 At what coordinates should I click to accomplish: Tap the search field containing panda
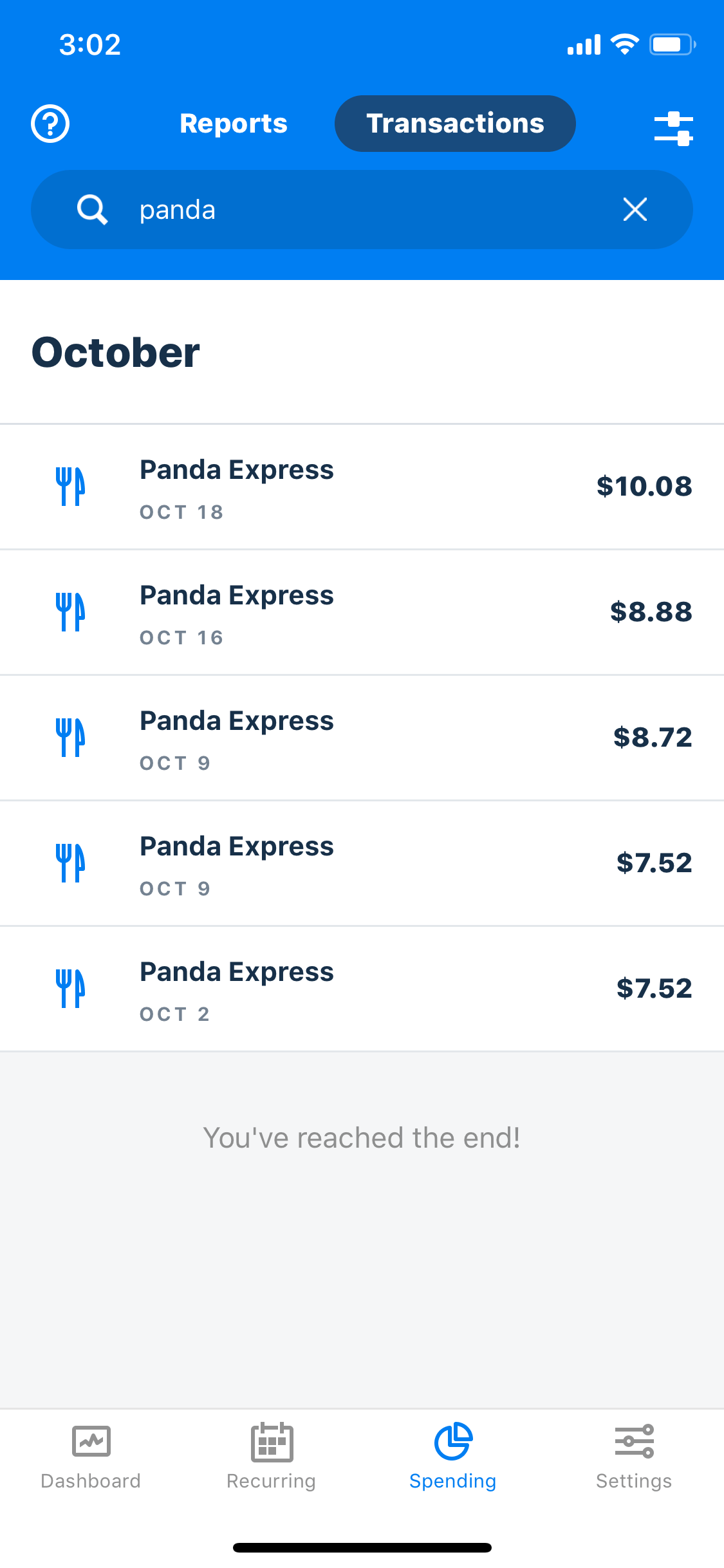click(362, 210)
